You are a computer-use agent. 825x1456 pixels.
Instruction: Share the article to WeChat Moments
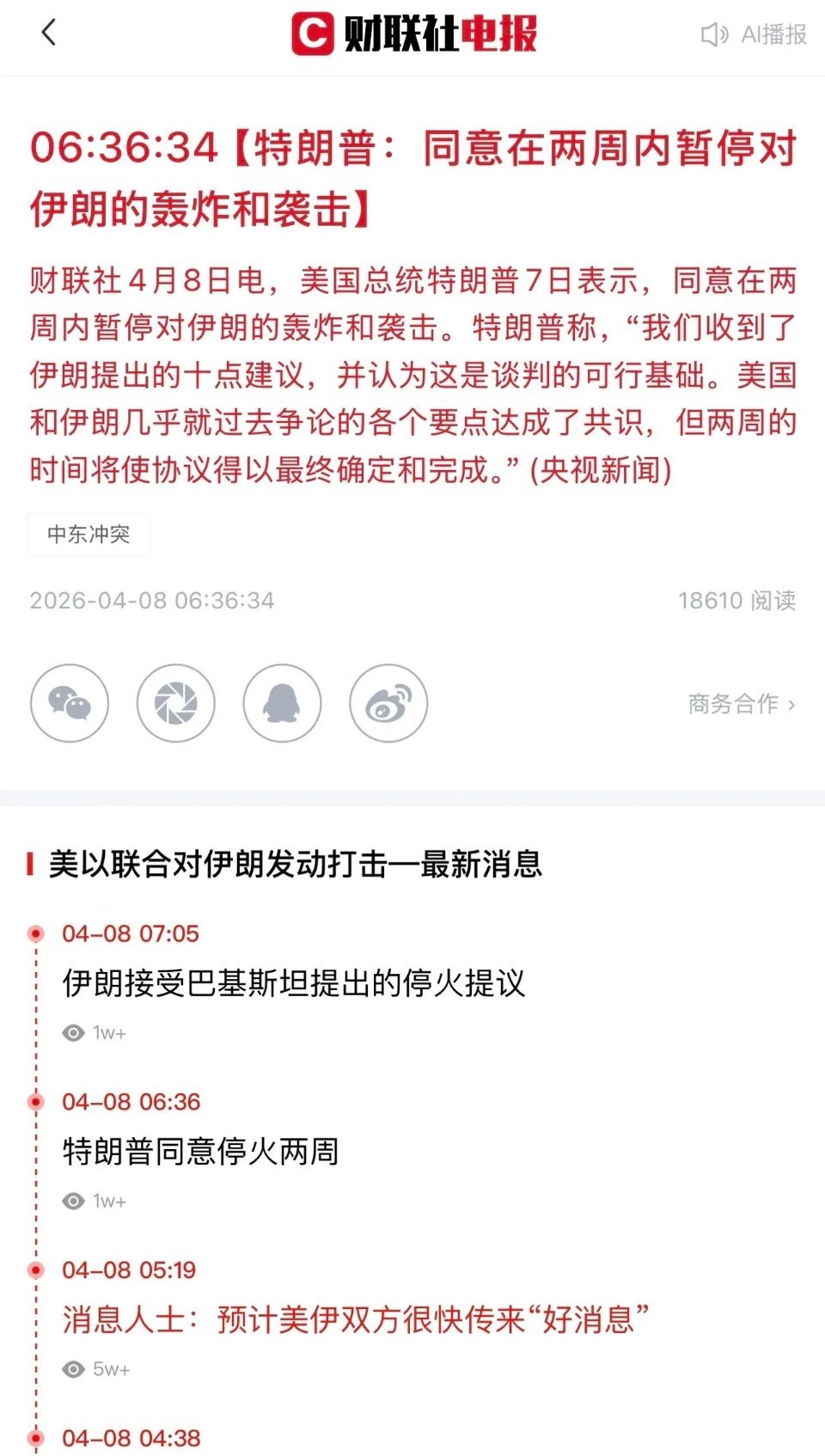point(175,702)
